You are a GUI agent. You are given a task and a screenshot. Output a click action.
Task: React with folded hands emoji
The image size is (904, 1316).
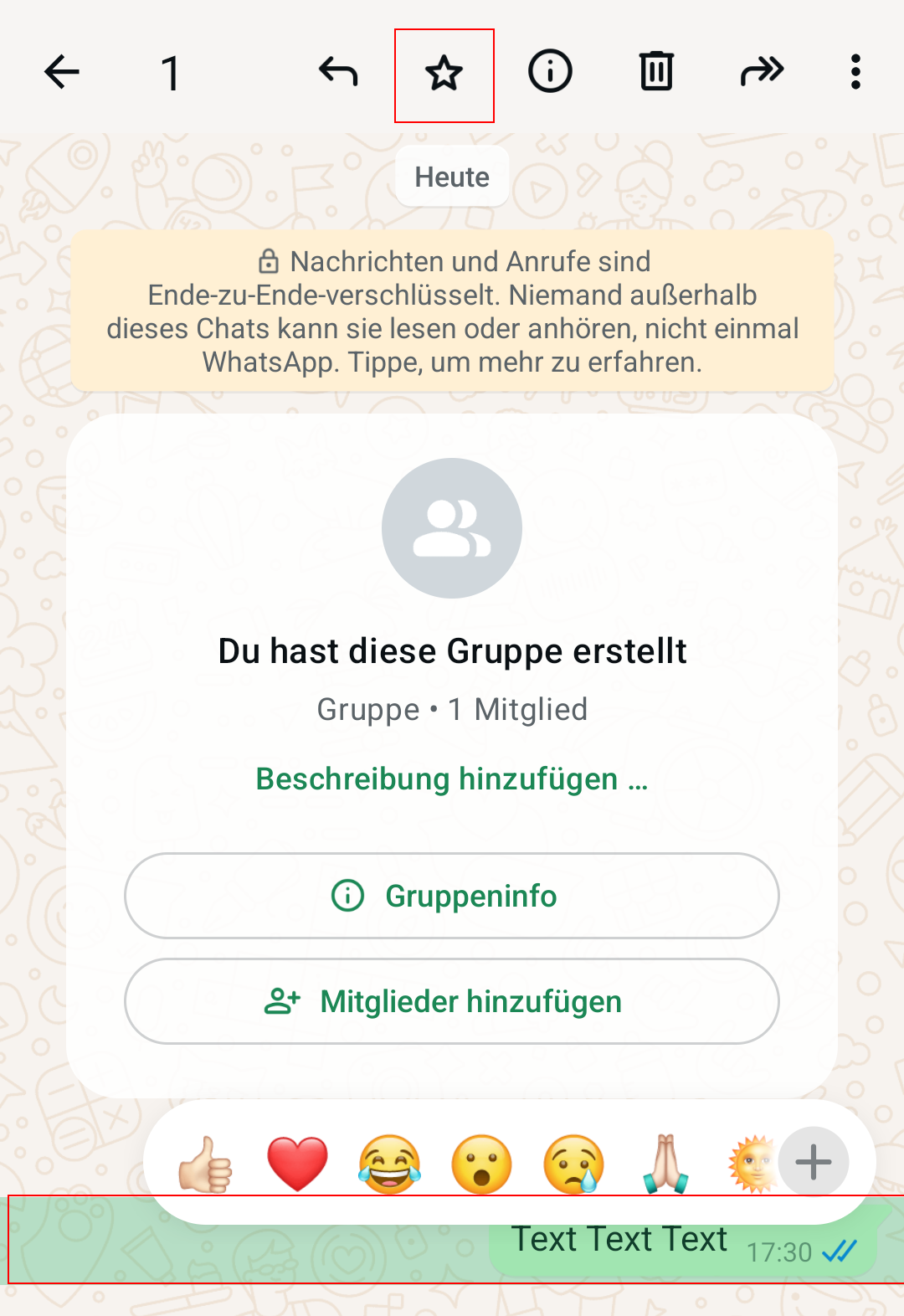coord(666,1164)
